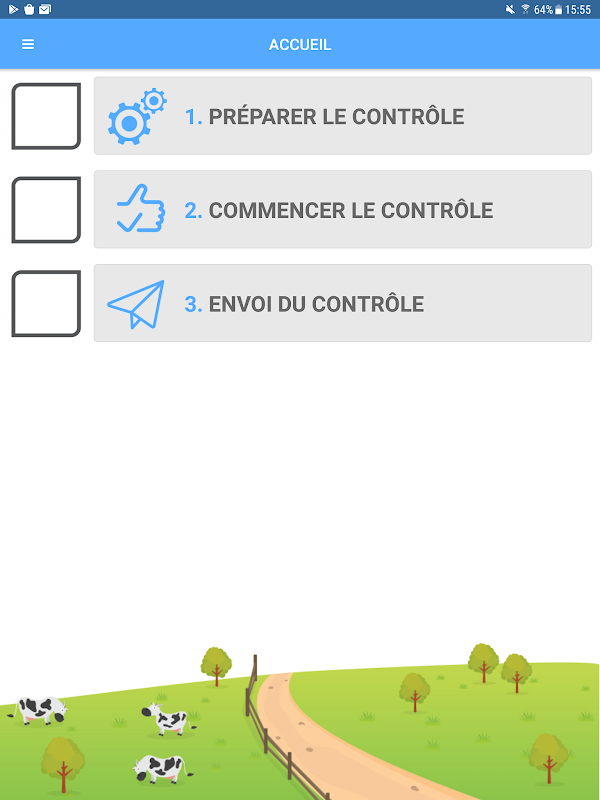Check the box beside Préparer le contrôle
Viewport: 600px width, 800px height.
46,116
